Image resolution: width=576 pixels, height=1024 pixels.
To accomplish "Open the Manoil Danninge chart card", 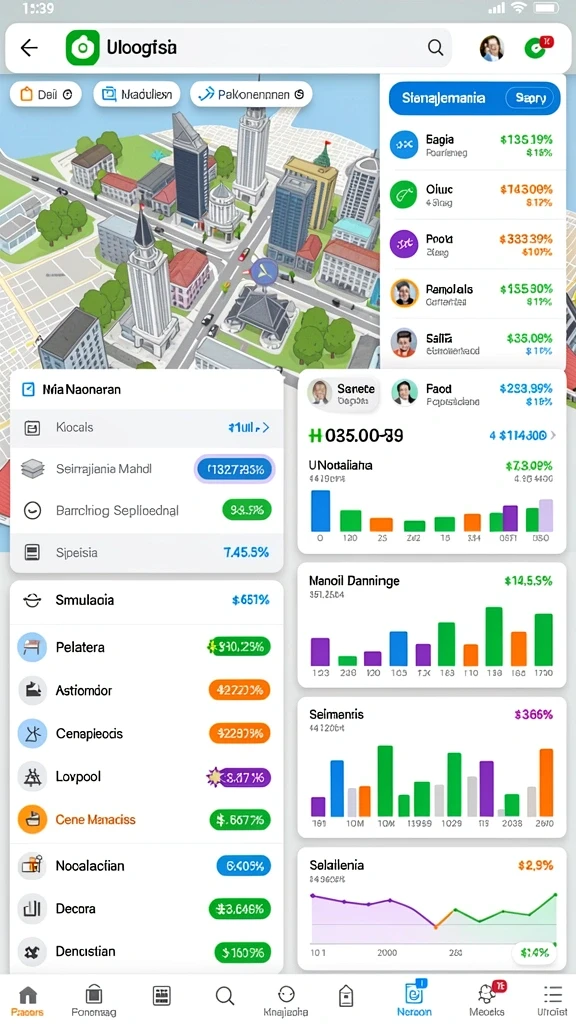I will click(x=432, y=625).
